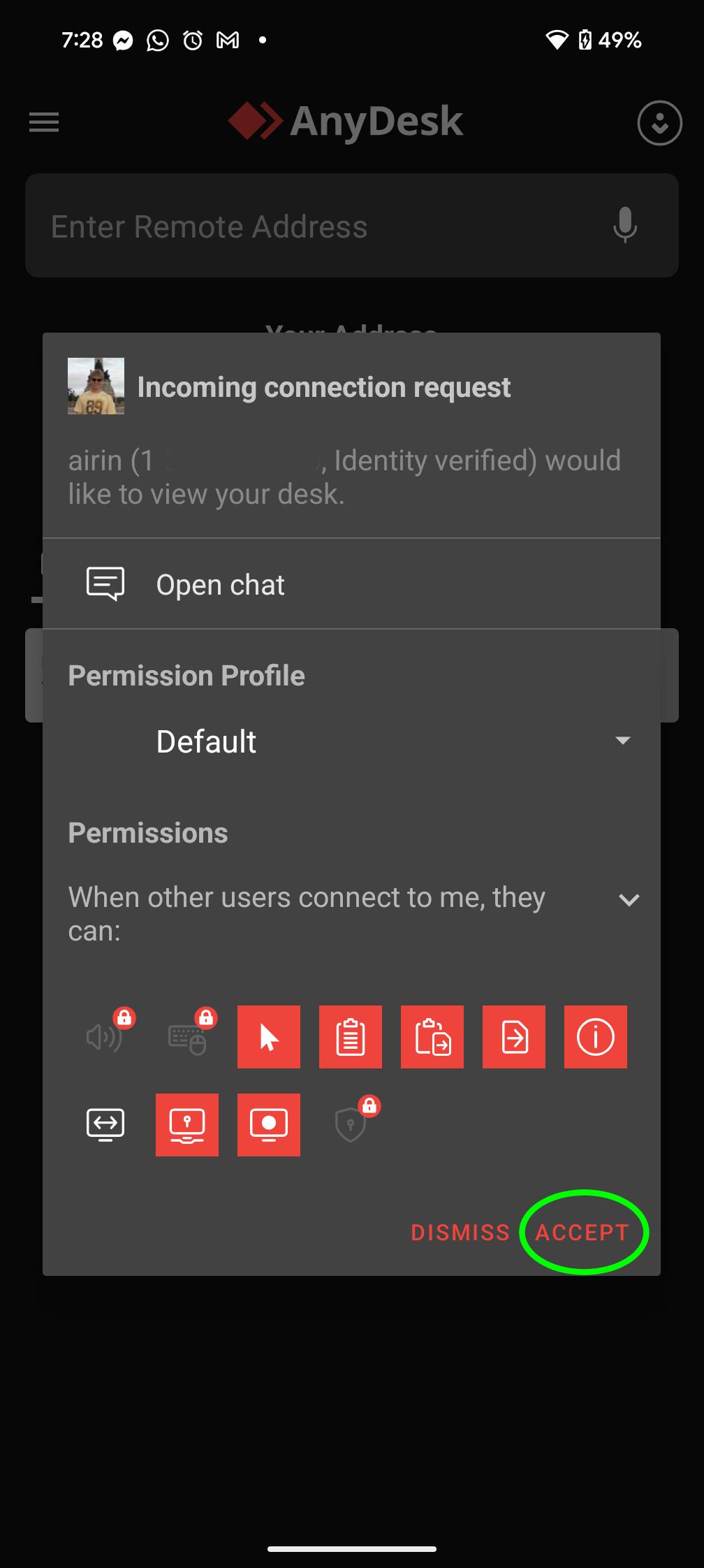
Task: Toggle the TCP tunnel screen-arrows permission
Action: click(105, 1125)
